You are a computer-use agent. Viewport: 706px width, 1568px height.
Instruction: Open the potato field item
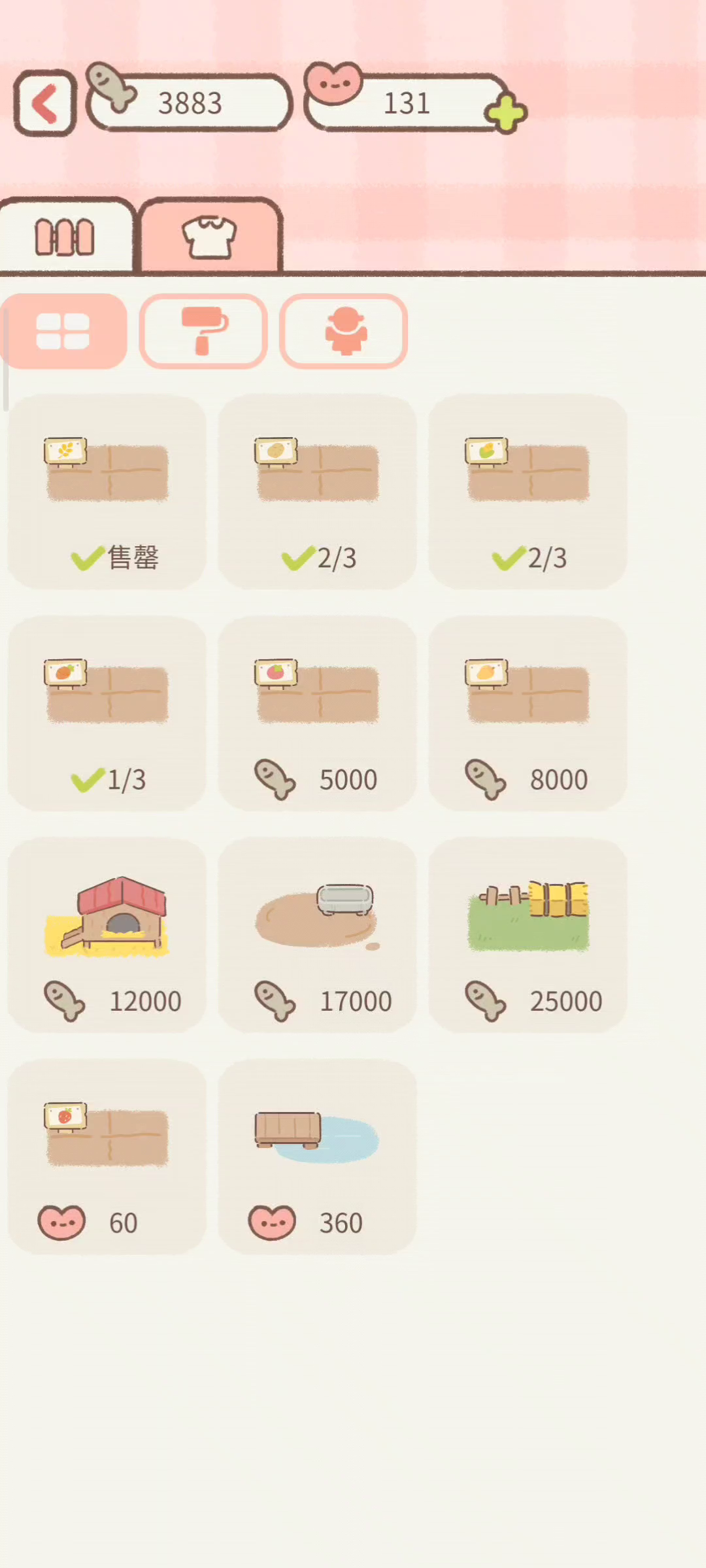pos(317,491)
